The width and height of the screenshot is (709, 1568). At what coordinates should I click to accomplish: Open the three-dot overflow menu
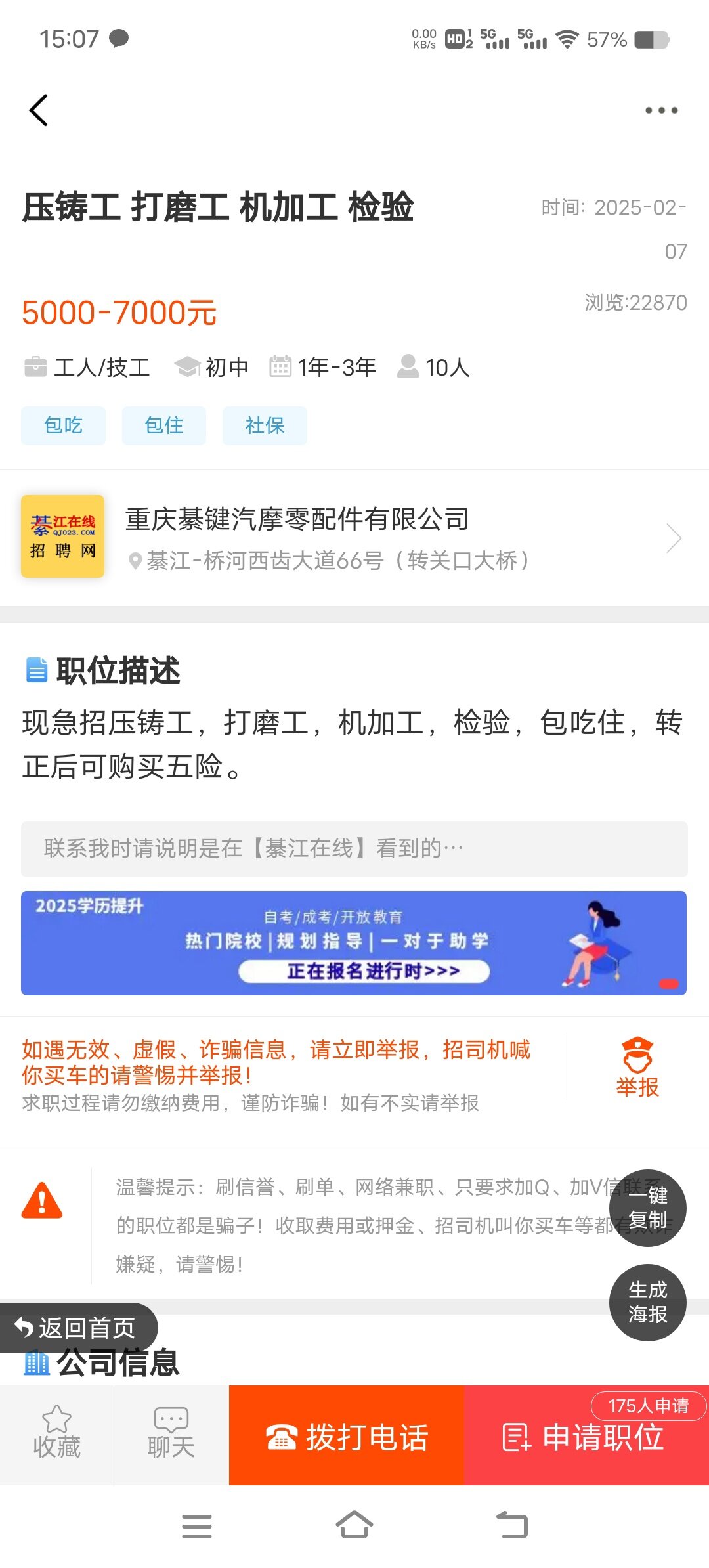[x=661, y=110]
